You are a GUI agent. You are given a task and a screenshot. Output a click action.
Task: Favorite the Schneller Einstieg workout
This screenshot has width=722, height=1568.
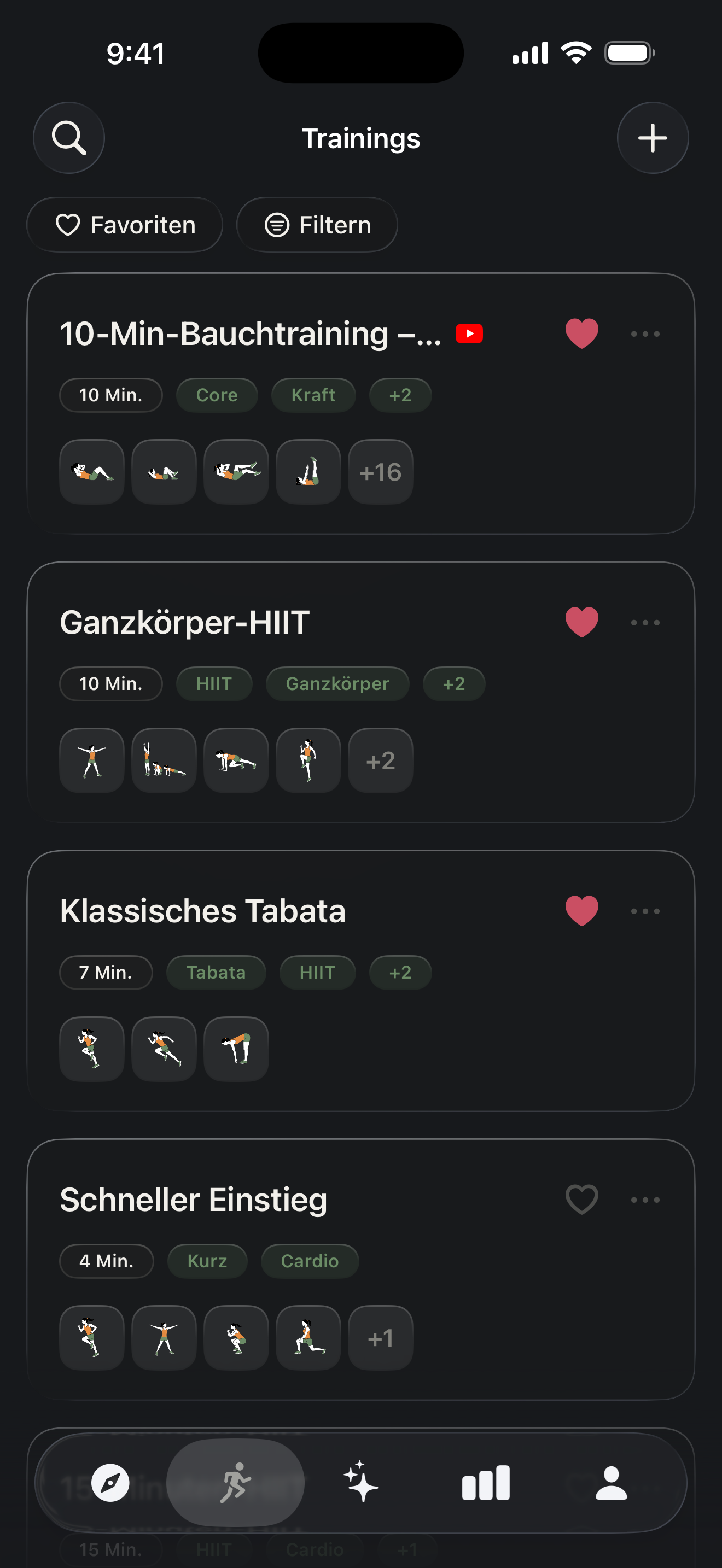point(581,1199)
